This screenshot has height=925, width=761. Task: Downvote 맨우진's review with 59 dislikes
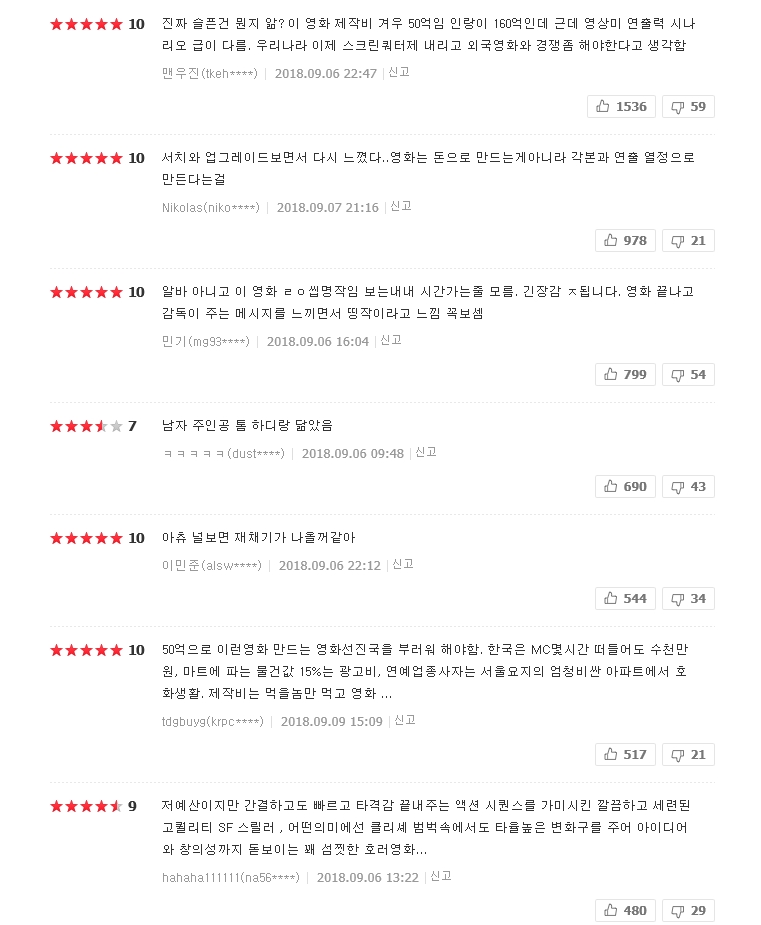(688, 106)
